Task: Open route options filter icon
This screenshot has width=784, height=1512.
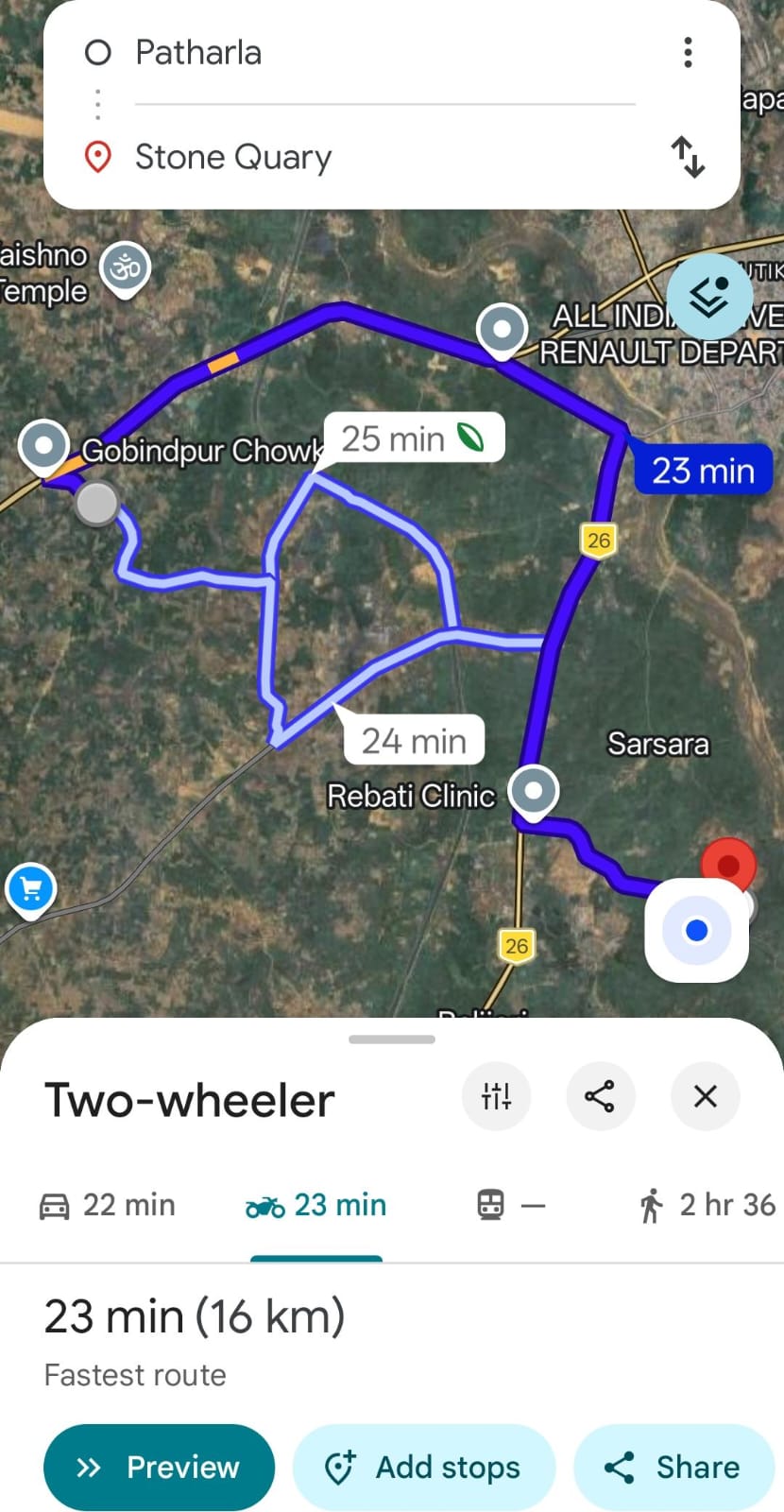Action: [x=496, y=1096]
